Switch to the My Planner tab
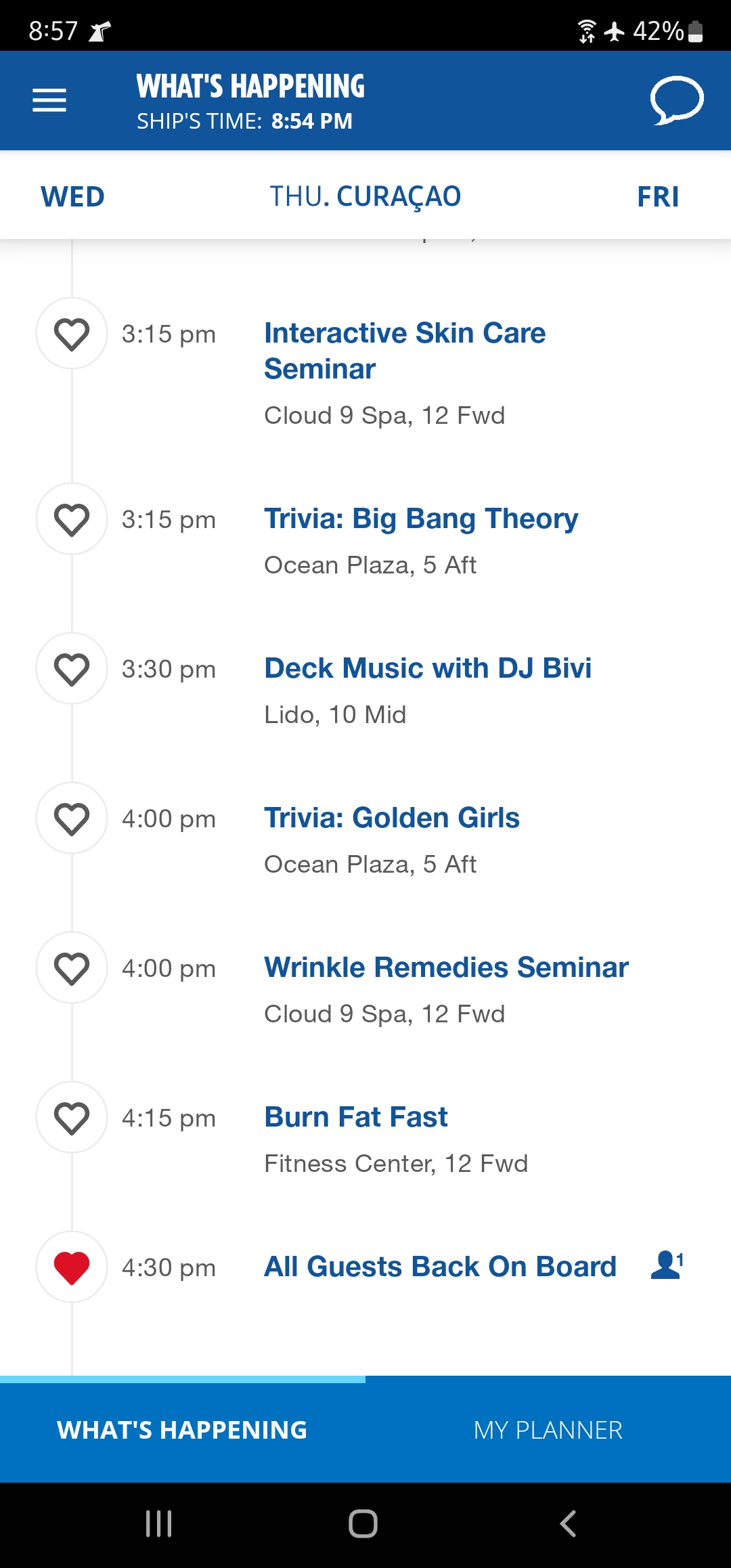 tap(548, 1430)
